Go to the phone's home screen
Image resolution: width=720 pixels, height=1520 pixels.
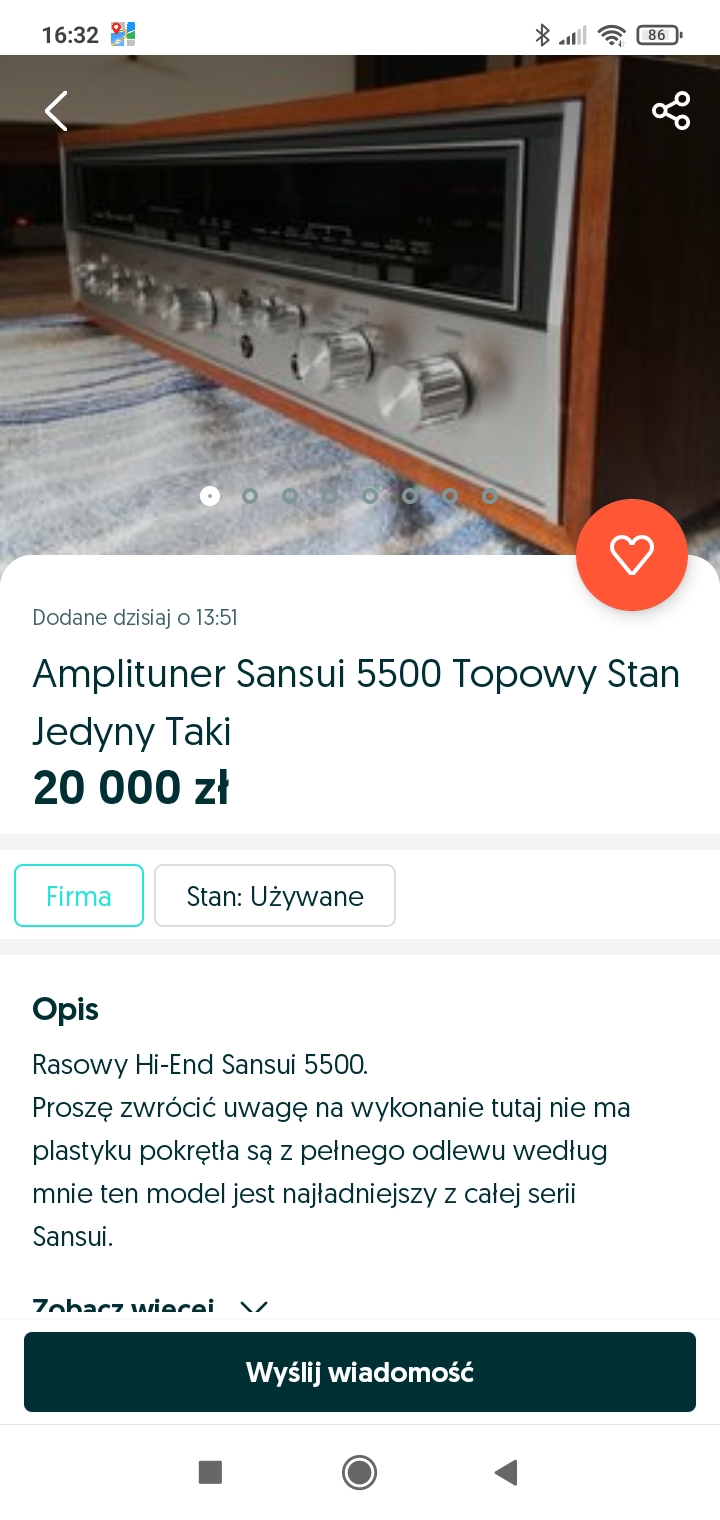[359, 1472]
